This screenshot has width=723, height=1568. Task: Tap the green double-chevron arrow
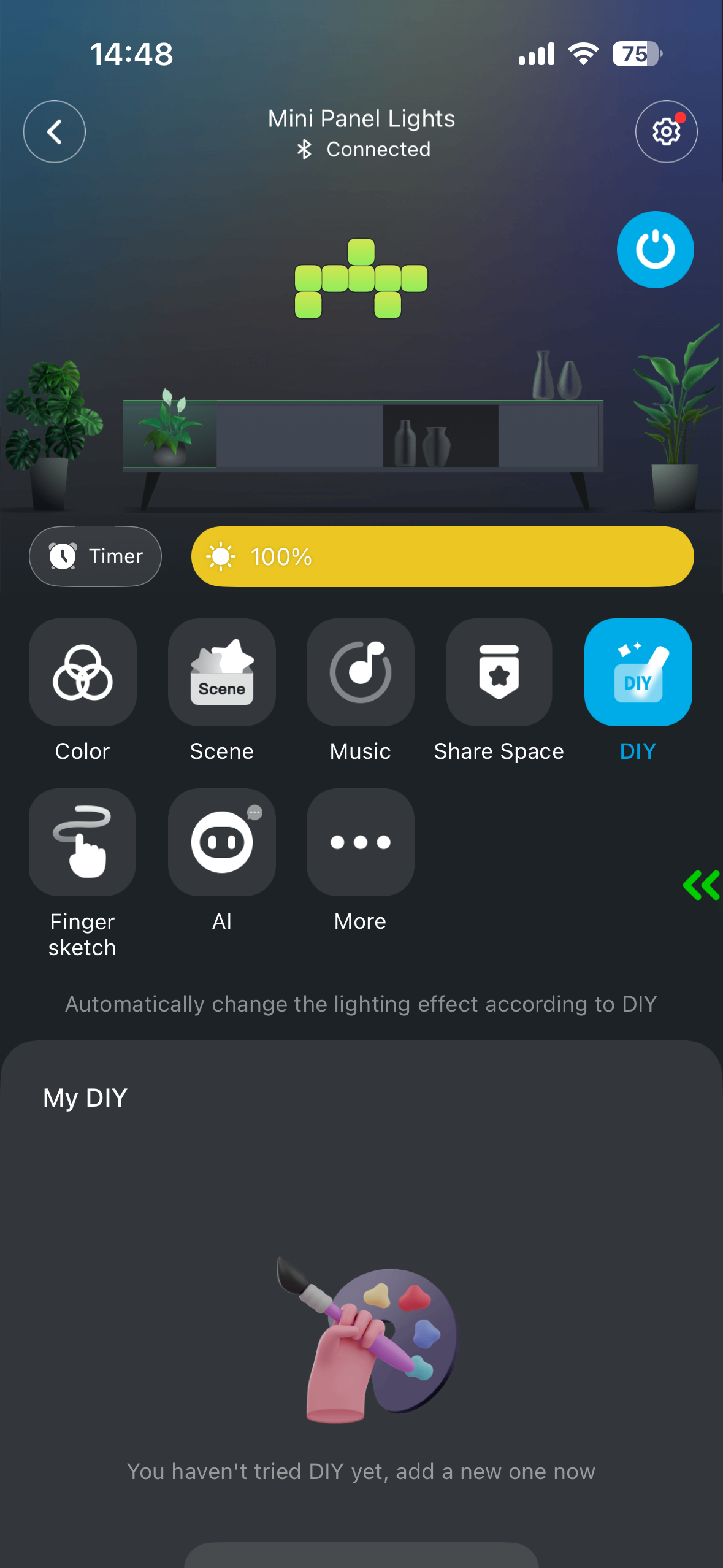click(702, 885)
